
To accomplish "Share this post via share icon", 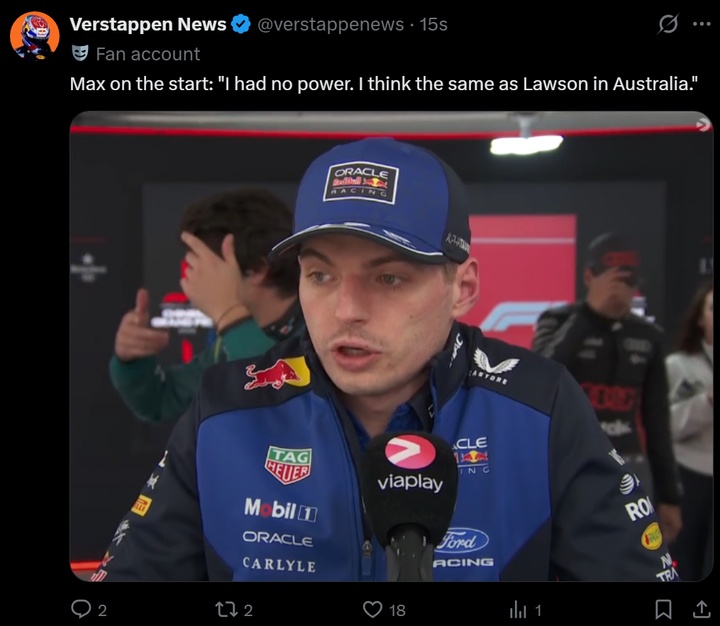I will point(701,609).
